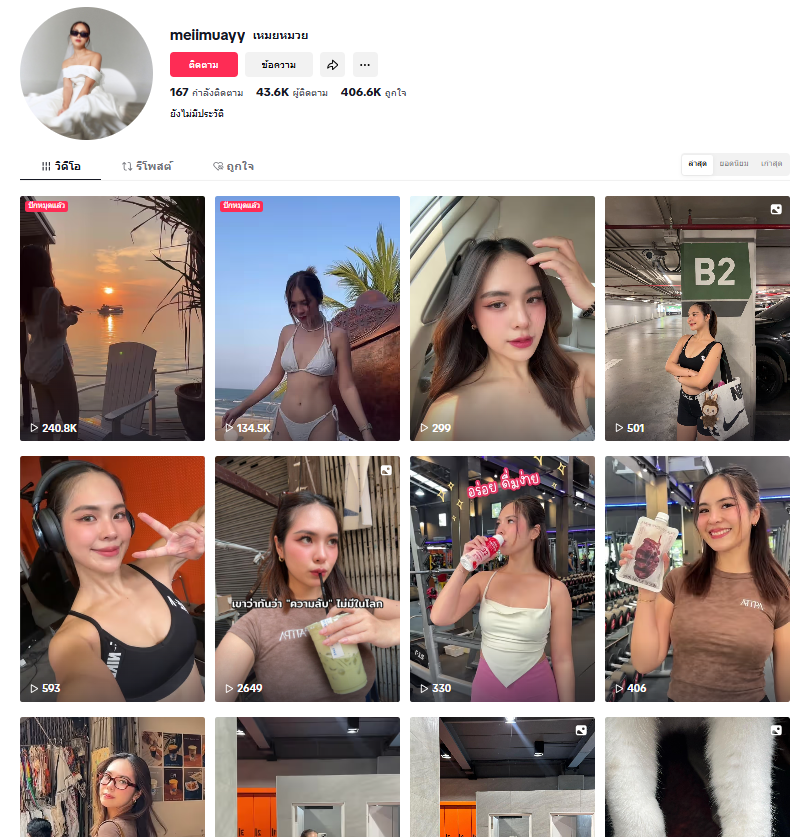Play the video with 299 views
Viewport: 798px width, 837px height.
pyautogui.click(x=502, y=318)
